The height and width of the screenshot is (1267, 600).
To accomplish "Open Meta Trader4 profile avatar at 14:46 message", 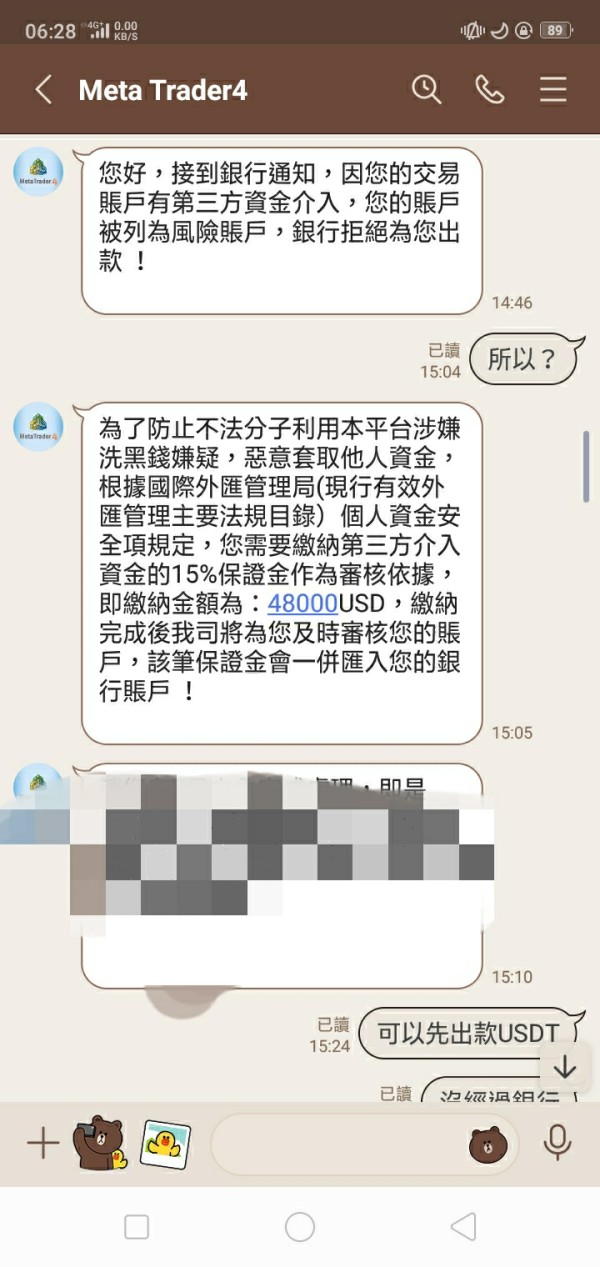I will tap(38, 172).
